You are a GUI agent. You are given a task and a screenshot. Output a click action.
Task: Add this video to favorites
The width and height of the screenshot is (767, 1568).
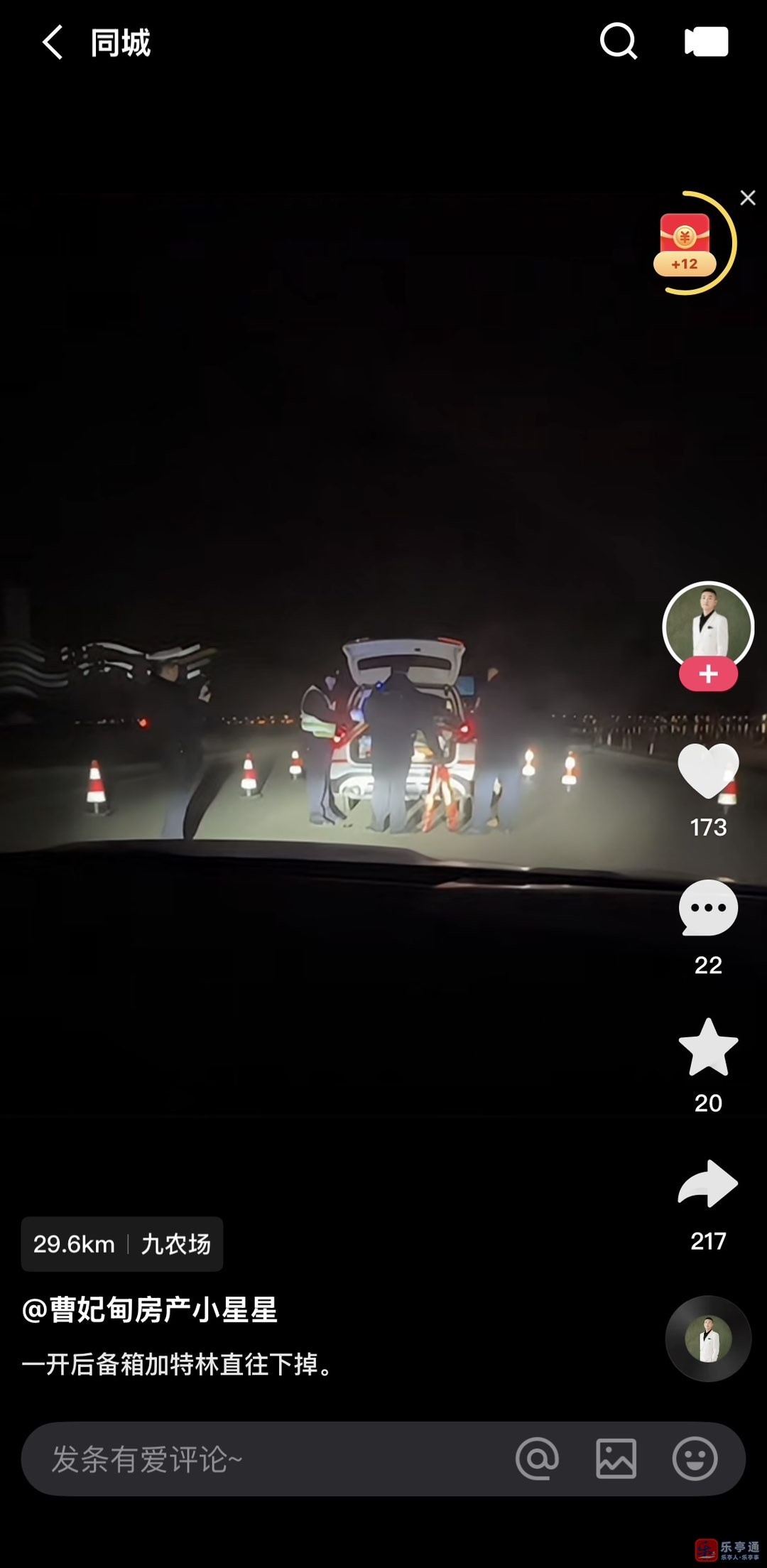tap(708, 1047)
